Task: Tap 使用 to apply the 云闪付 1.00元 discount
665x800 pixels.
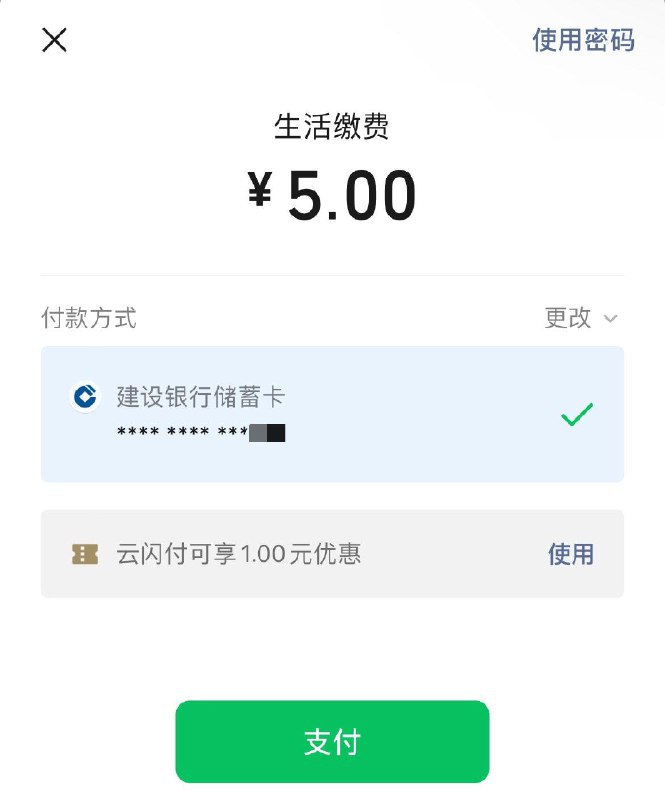Action: [x=570, y=554]
